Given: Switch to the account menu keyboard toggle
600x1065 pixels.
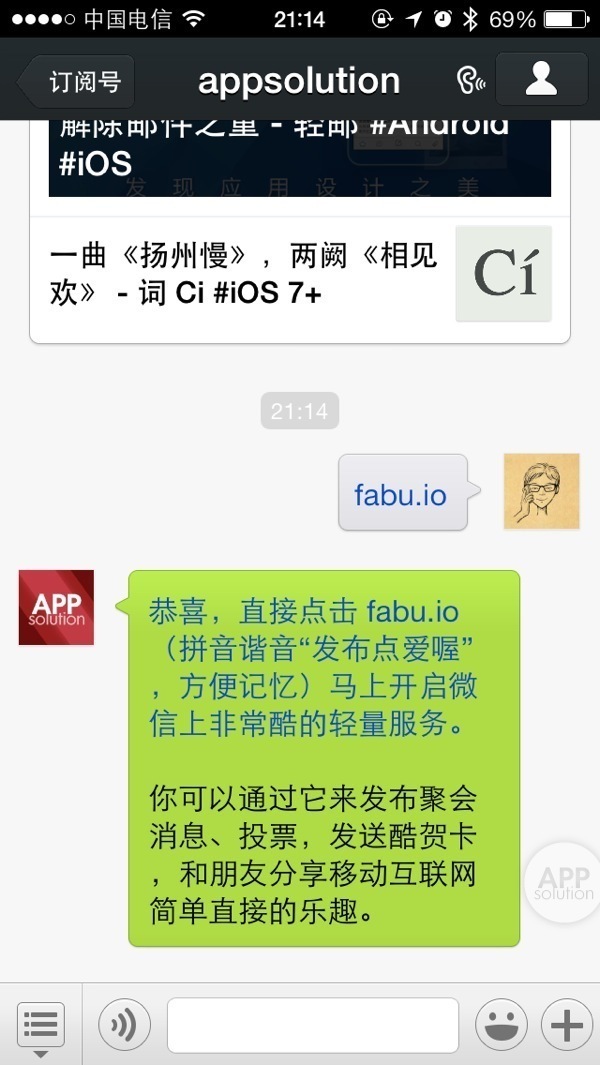Looking at the screenshot, I should (x=41, y=1026).
